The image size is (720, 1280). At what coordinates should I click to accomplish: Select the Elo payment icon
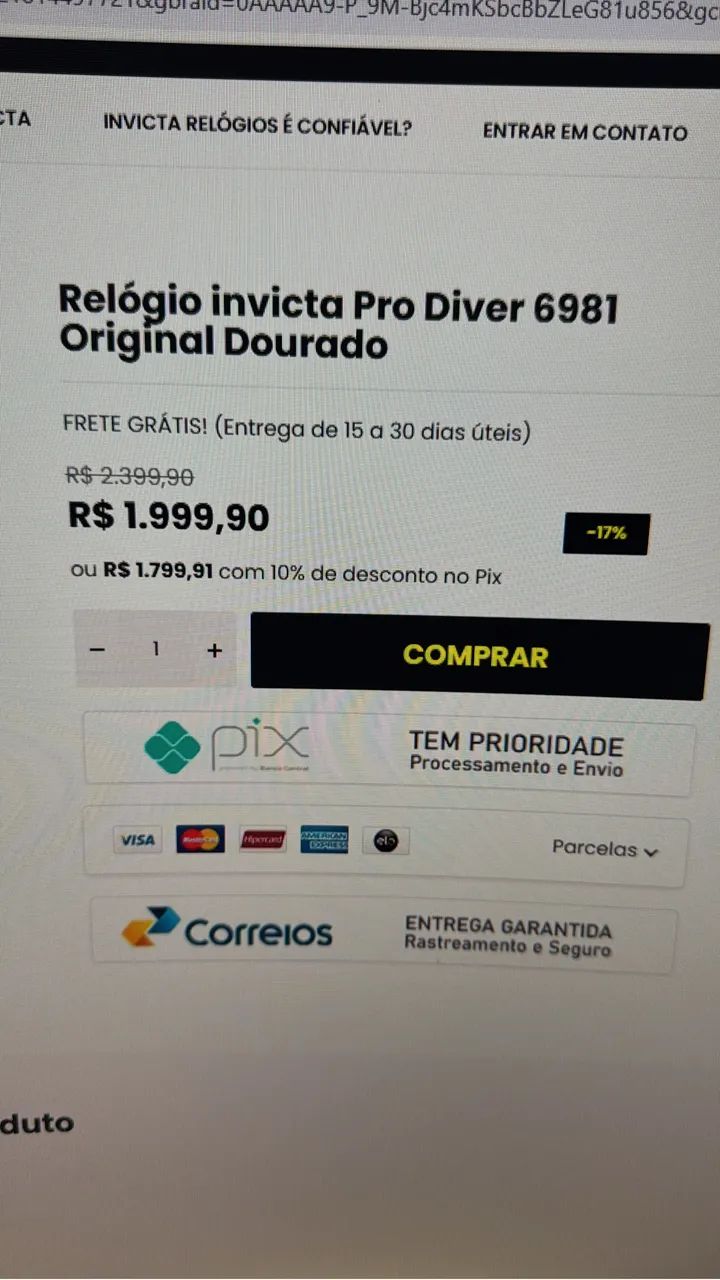(385, 840)
